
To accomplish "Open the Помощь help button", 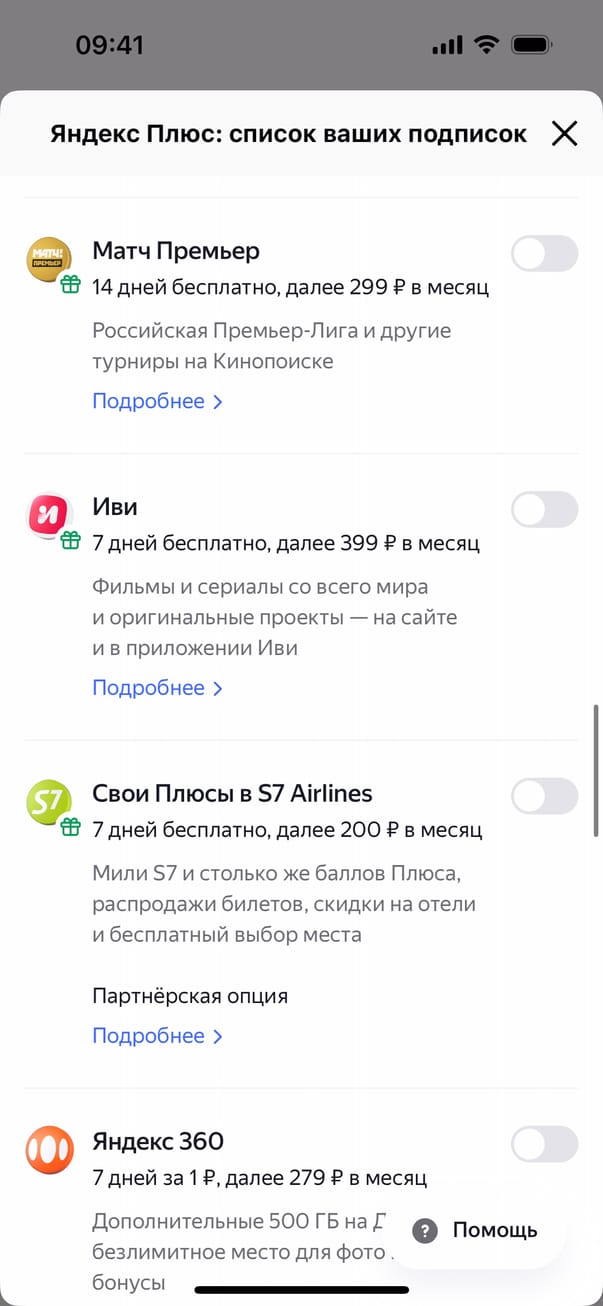I will click(476, 1230).
